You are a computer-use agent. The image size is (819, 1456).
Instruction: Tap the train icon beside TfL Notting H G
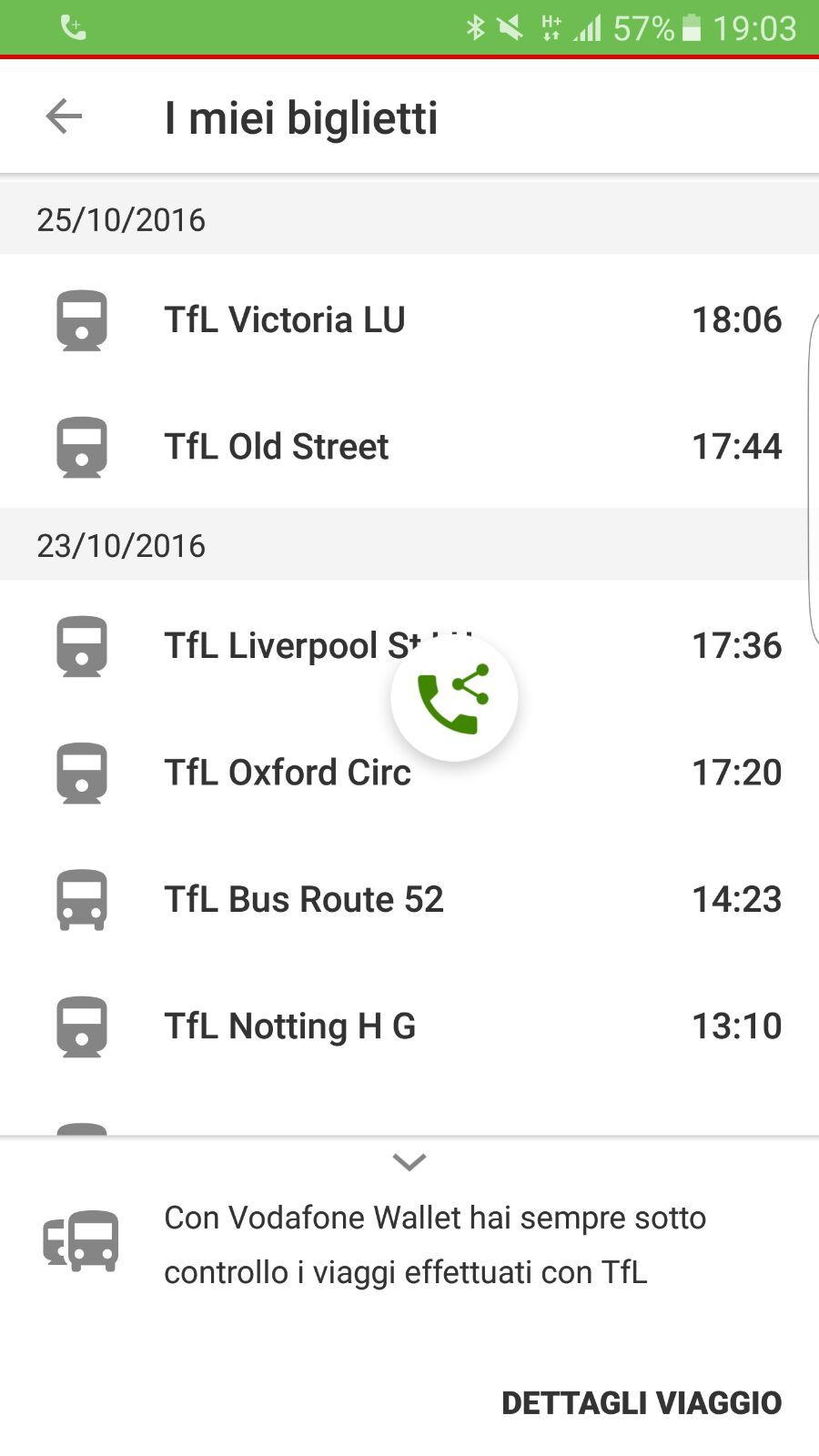tap(82, 1026)
